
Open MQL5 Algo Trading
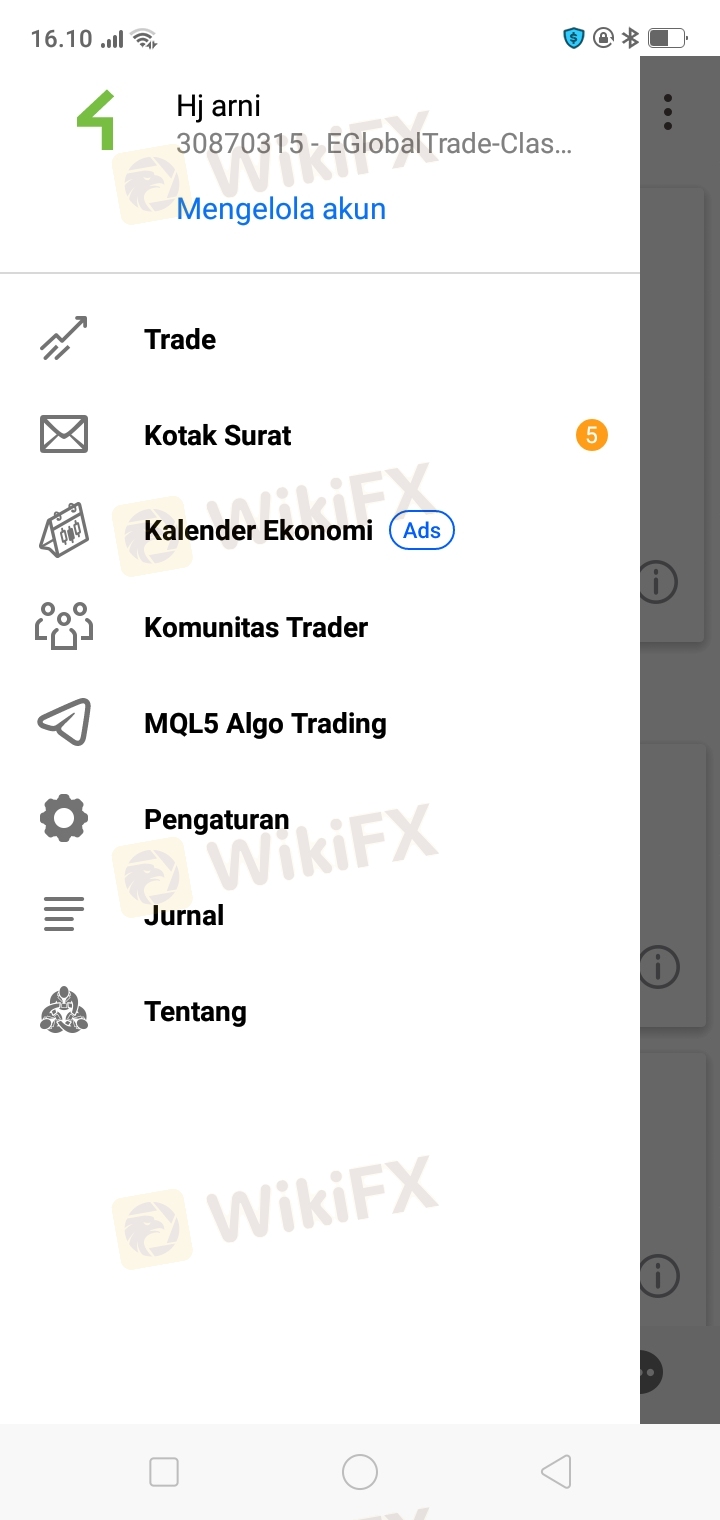pos(320,723)
